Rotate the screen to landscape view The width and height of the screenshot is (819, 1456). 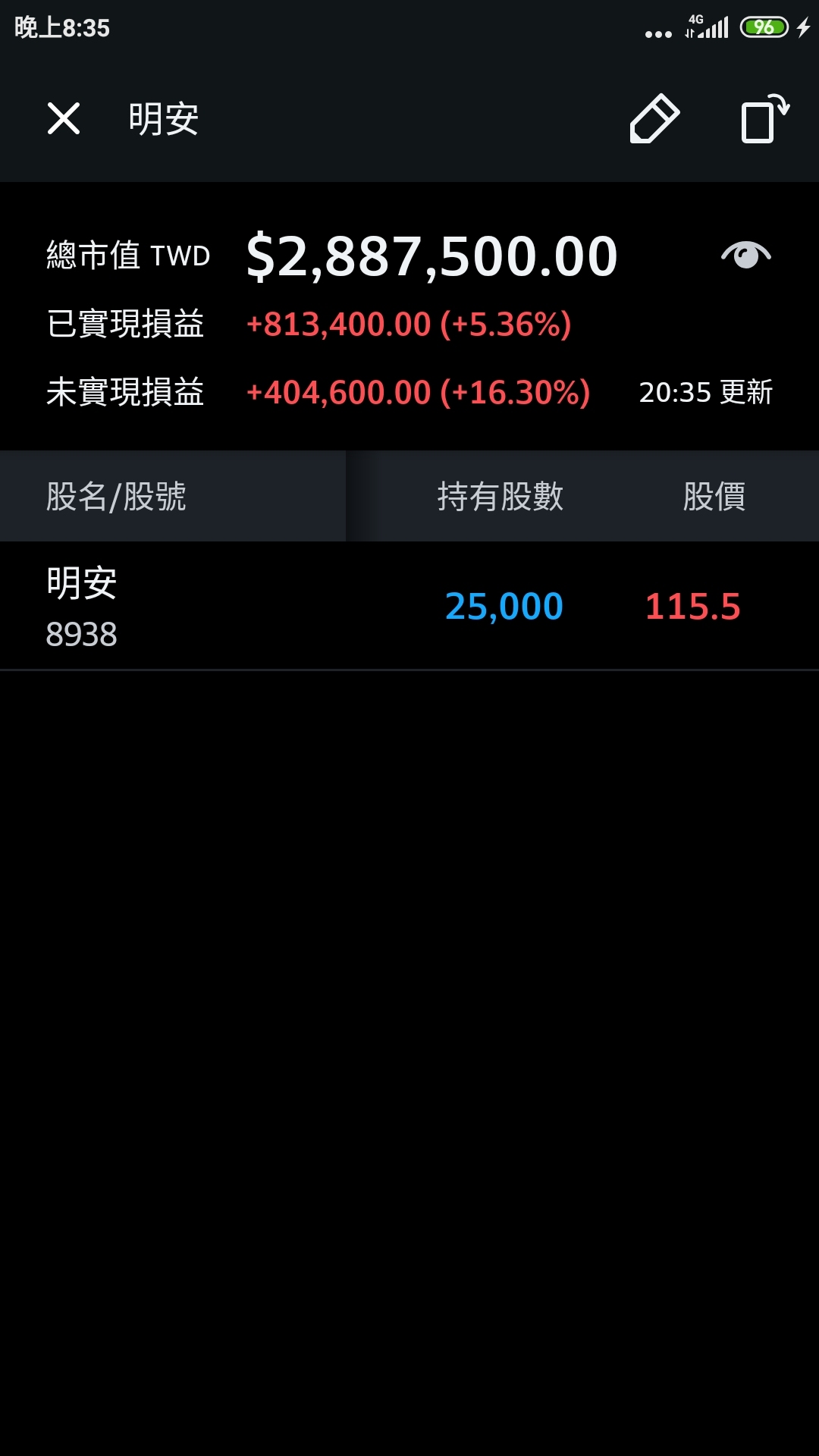[x=764, y=119]
